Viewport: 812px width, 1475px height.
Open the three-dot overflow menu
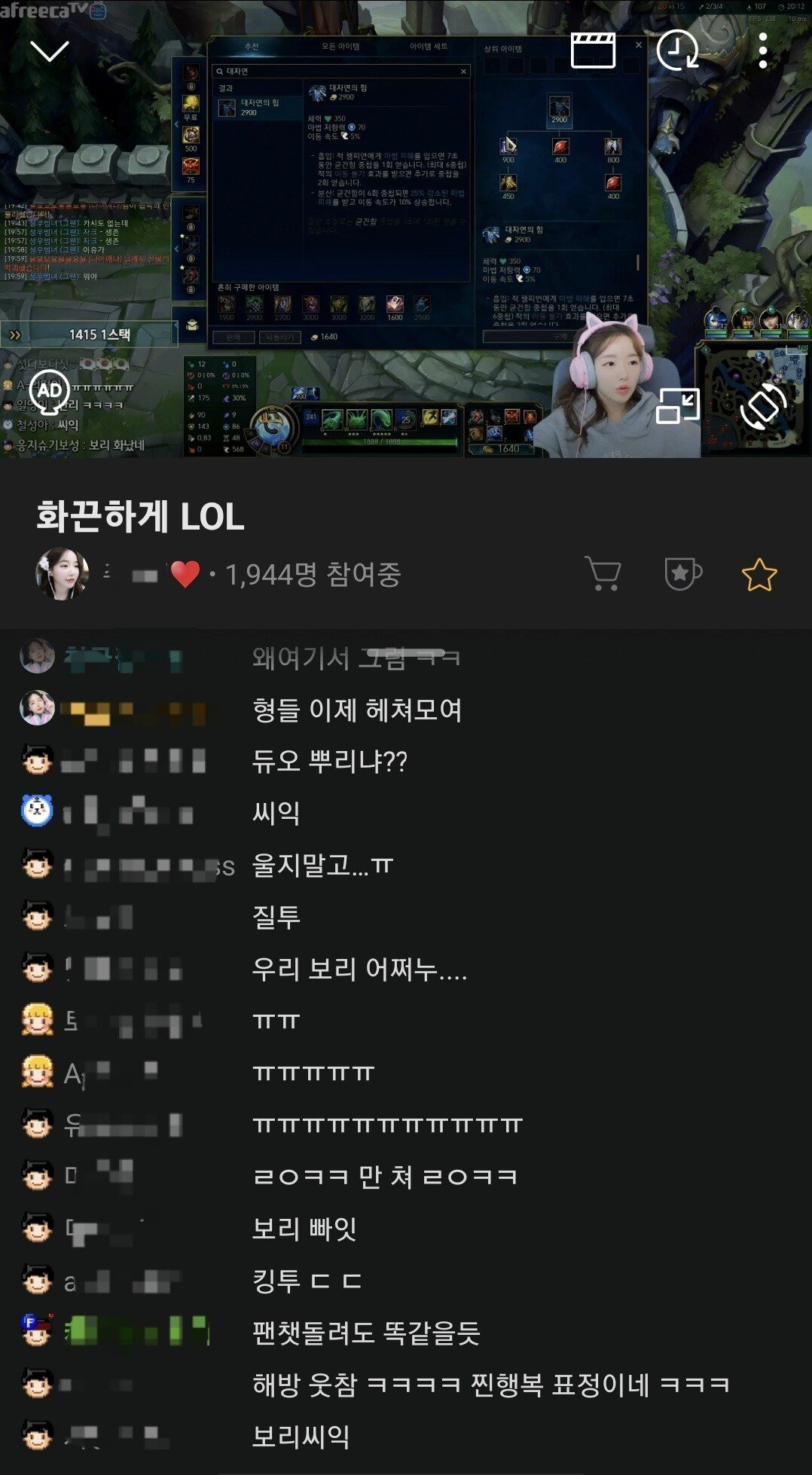coord(762,50)
